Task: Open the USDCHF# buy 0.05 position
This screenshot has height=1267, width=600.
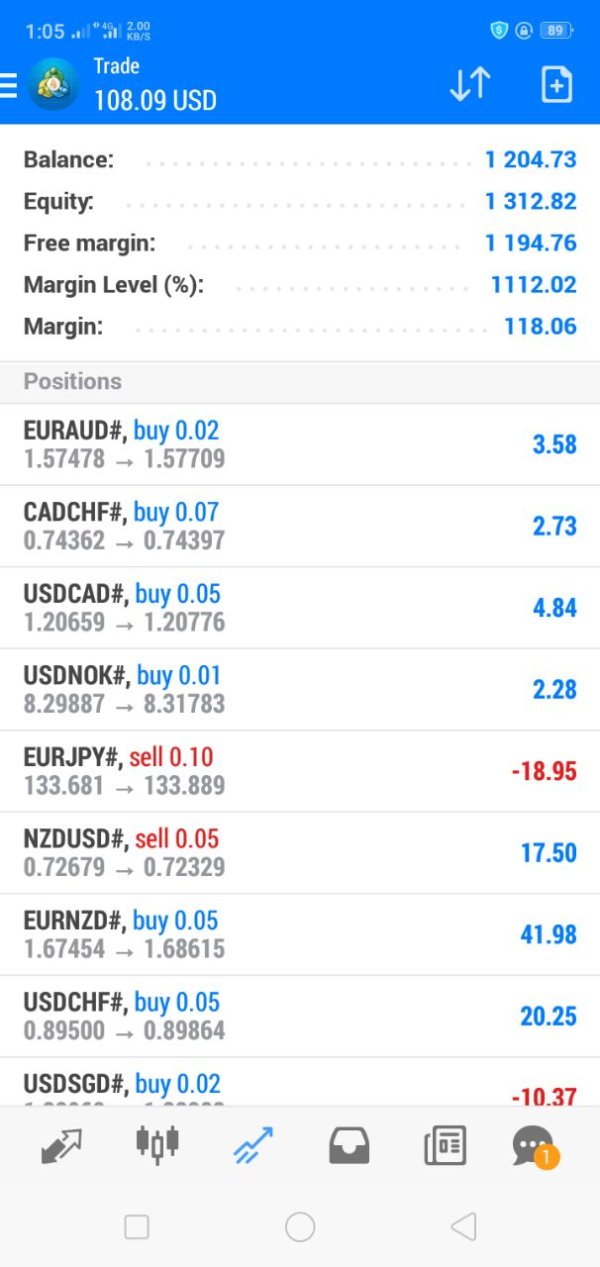Action: click(300, 1017)
